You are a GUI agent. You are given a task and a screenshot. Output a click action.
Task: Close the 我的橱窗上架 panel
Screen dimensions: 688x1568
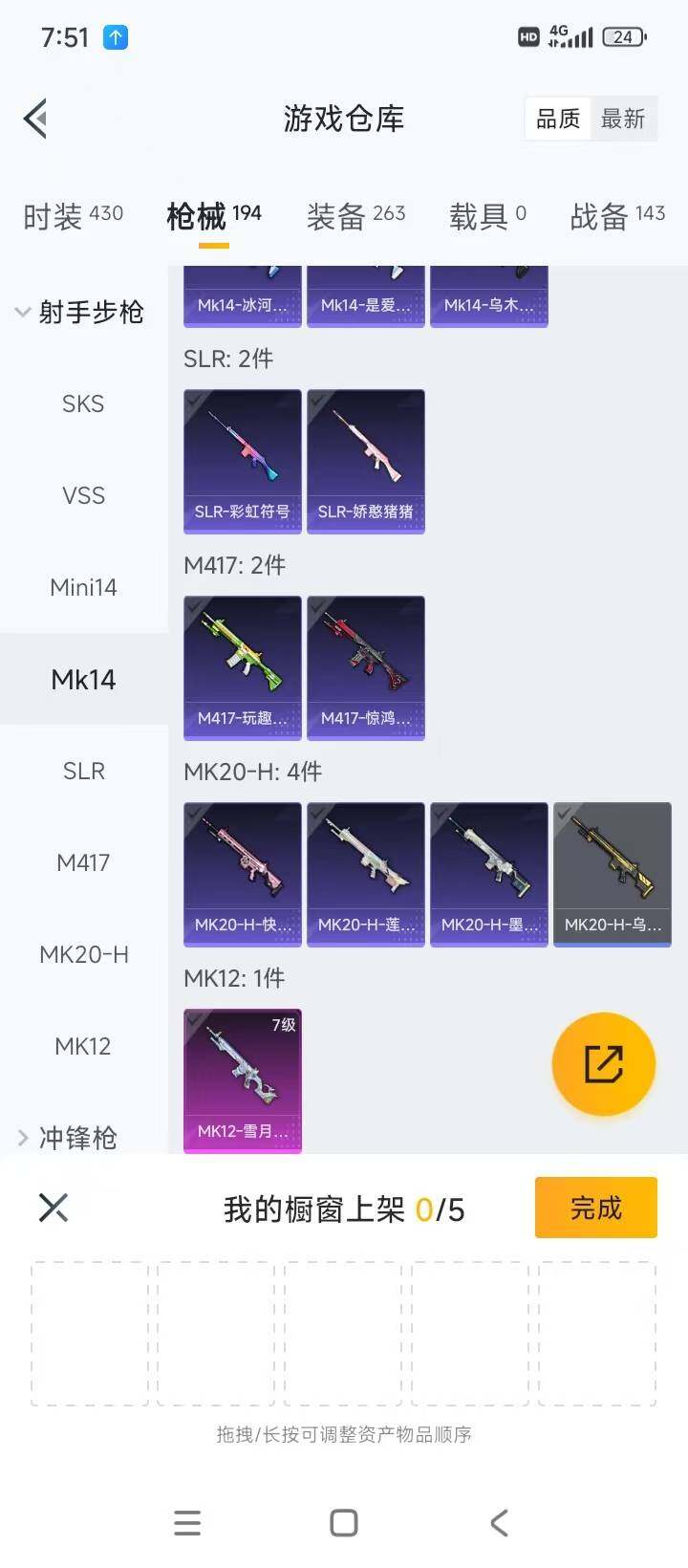[54, 1208]
